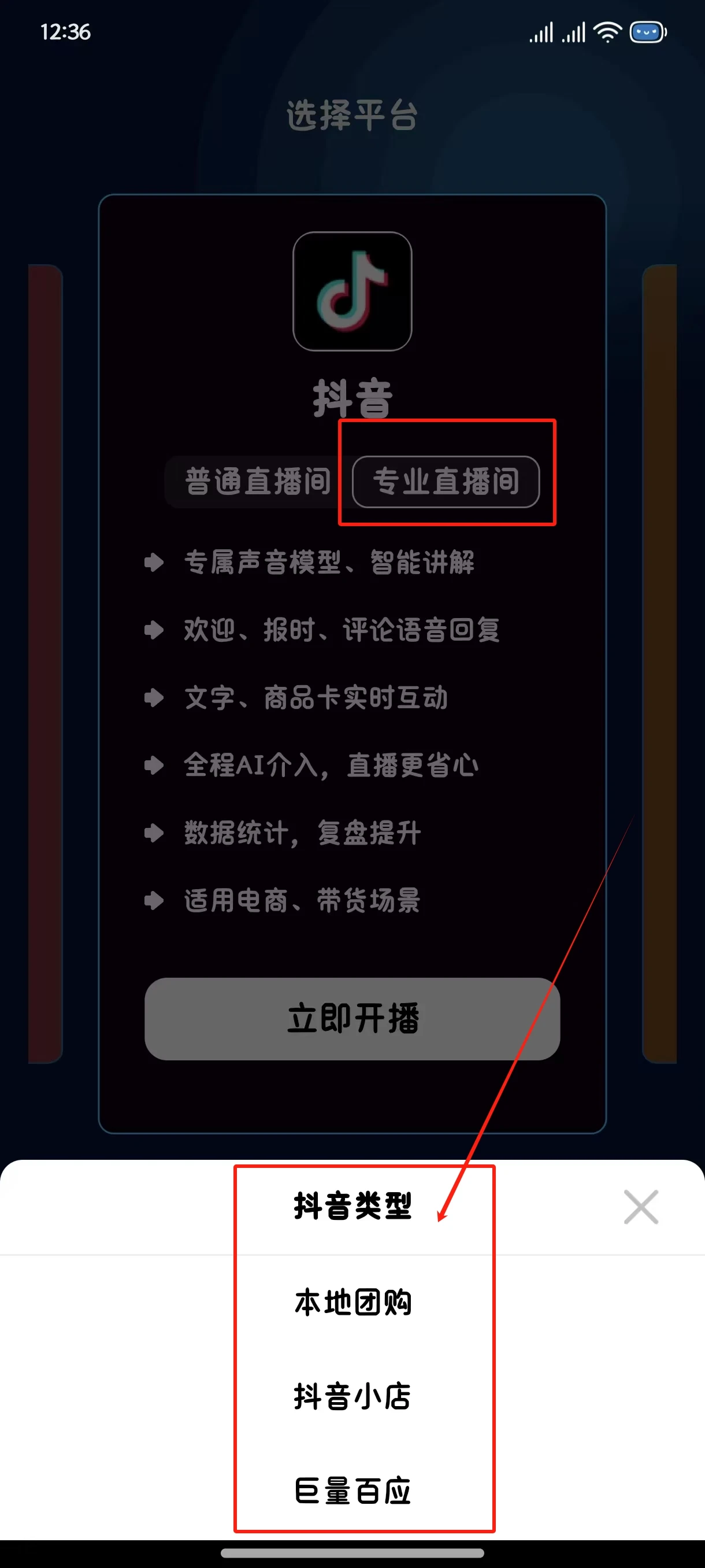Close the 抖音类型 bottom sheet
This screenshot has height=1568, width=705.
click(x=640, y=1207)
